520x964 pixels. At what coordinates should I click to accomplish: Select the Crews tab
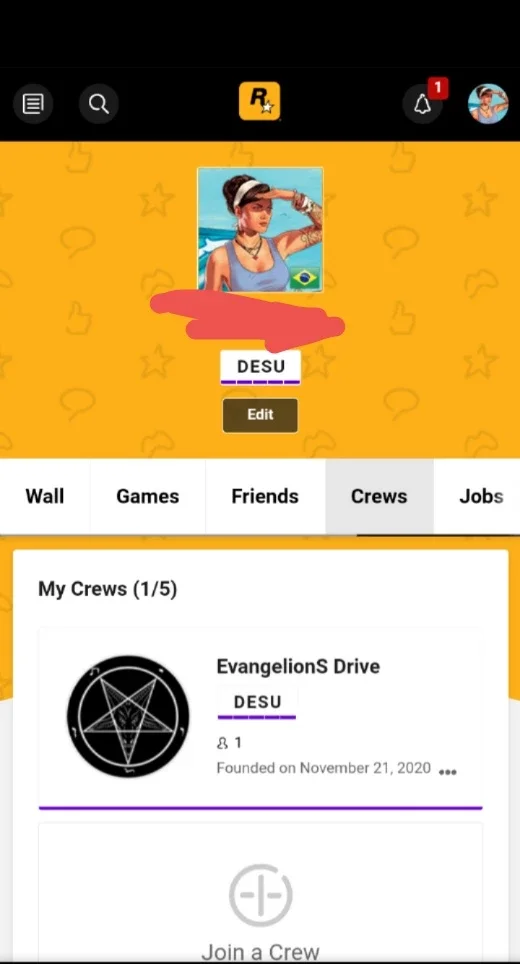click(379, 496)
